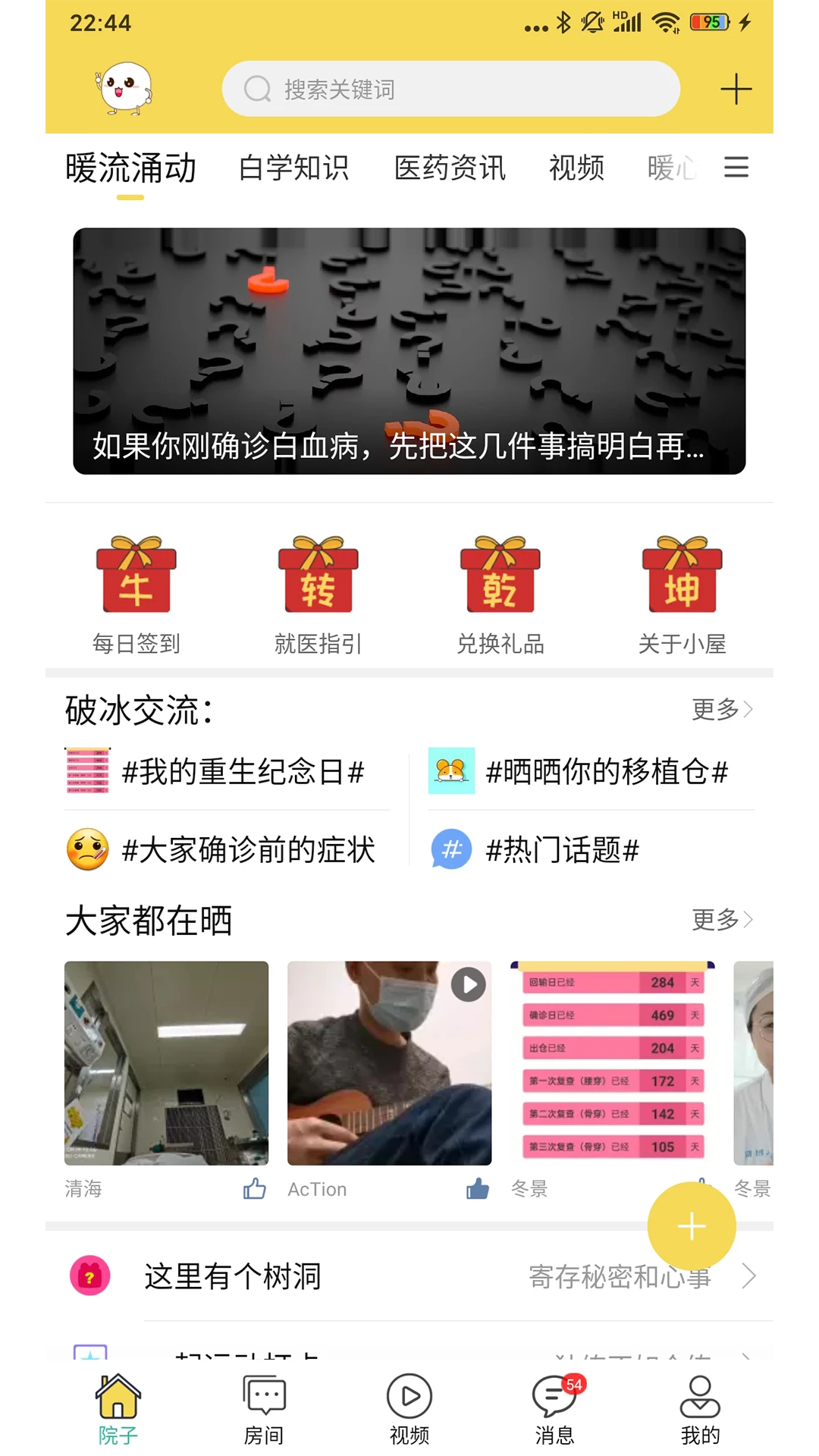The width and height of the screenshot is (819, 1456).
Task: Open 更多 for 破冰交流 topics
Action: click(x=721, y=711)
